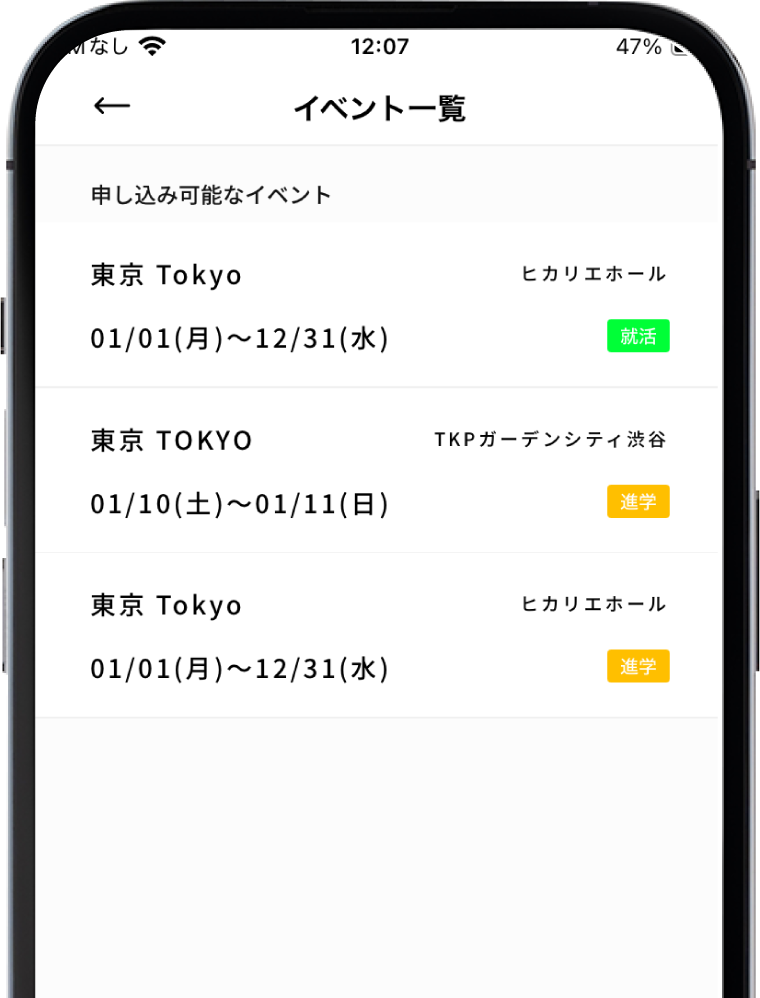Open the ヒカリエホール event tagged 就活

pos(378,305)
